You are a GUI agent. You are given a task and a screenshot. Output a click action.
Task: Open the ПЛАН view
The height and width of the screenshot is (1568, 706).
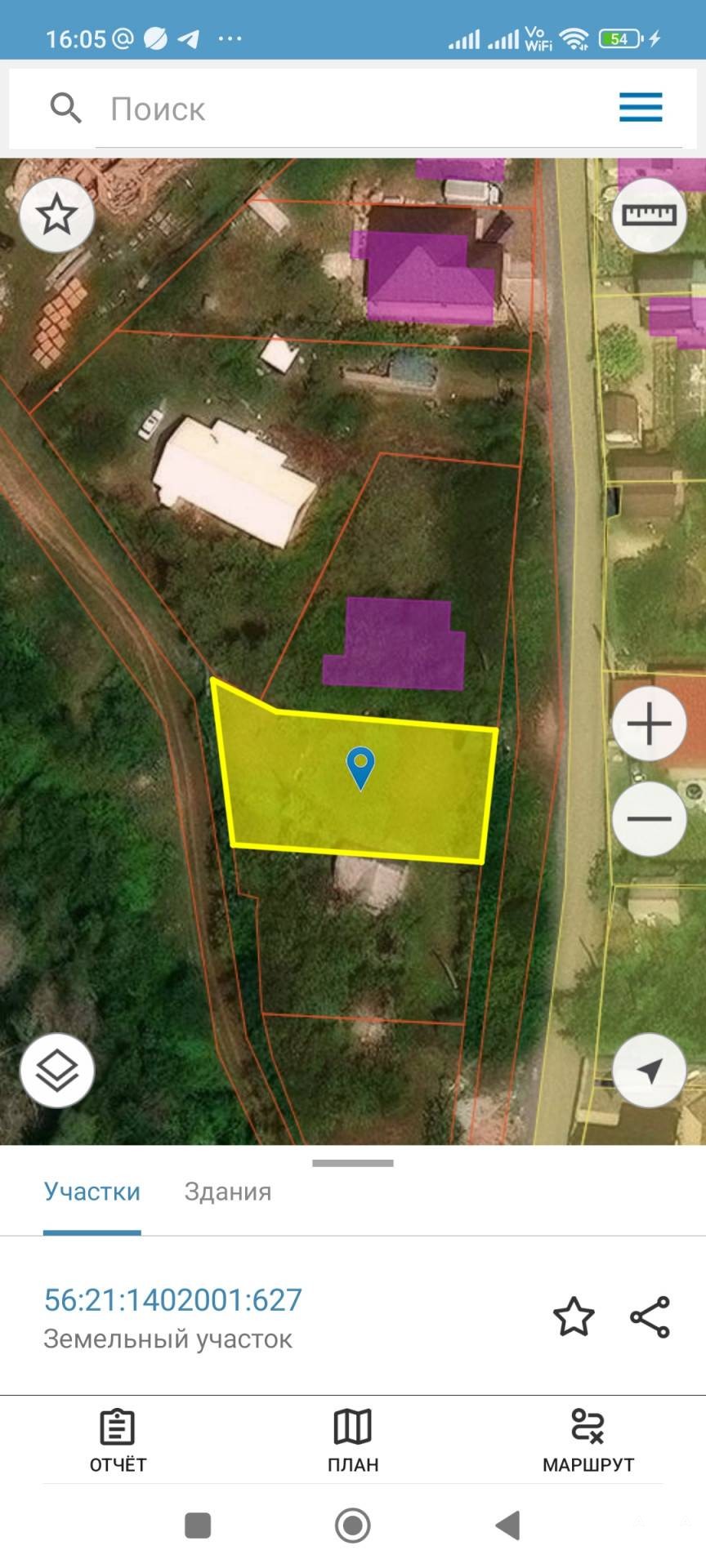353,1441
